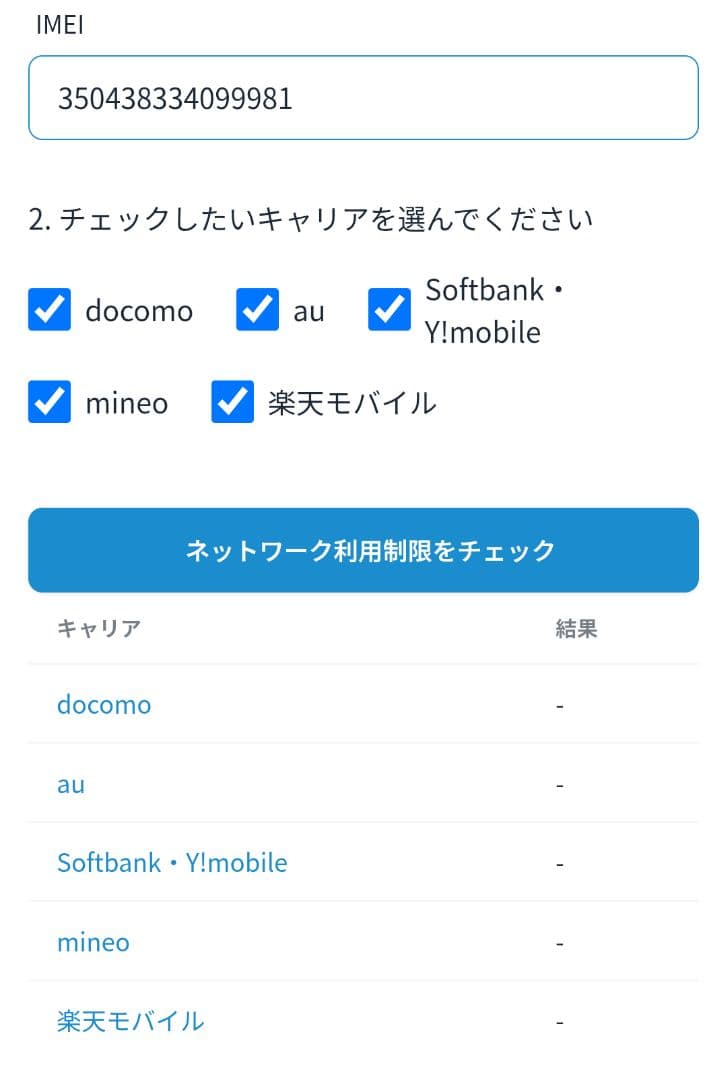Tap ネットワーク利用制限をチェック button

tap(363, 550)
